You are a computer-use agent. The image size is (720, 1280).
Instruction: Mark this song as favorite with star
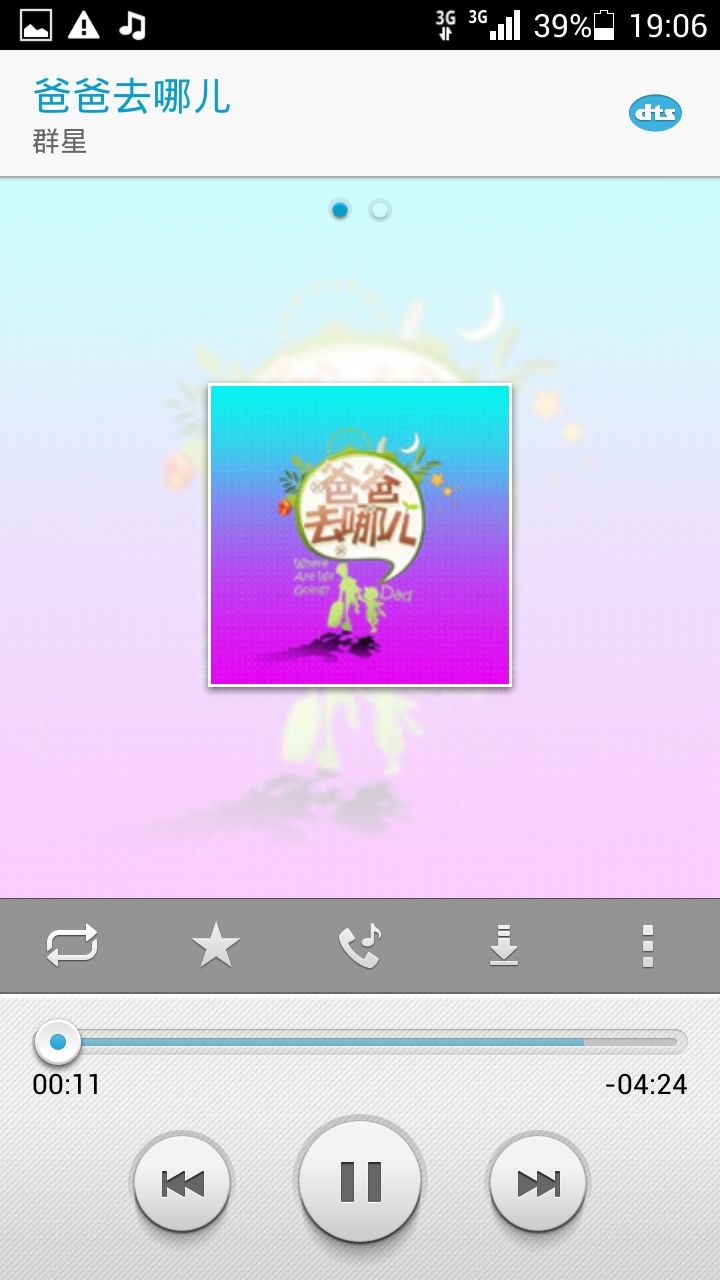[x=216, y=945]
